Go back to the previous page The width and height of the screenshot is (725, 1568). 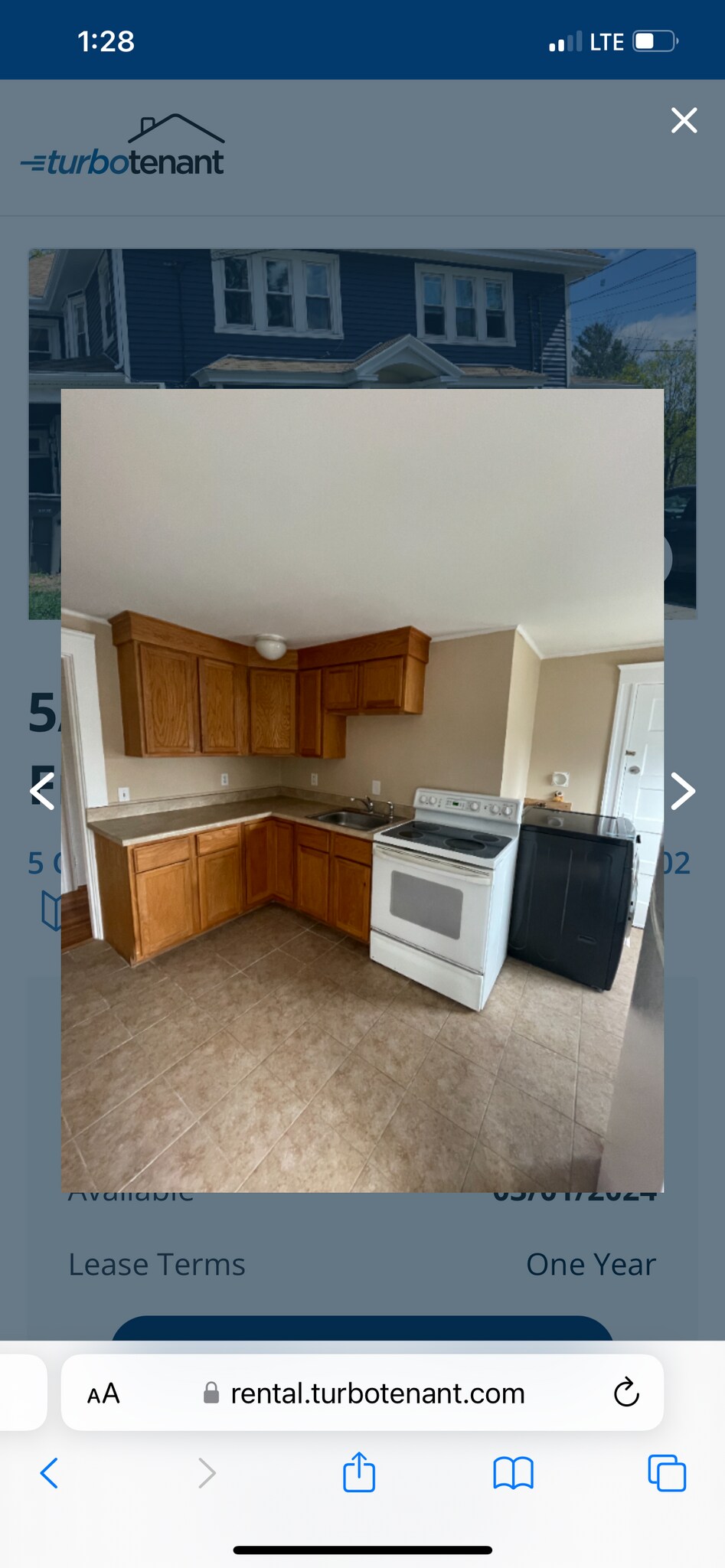[49, 1472]
